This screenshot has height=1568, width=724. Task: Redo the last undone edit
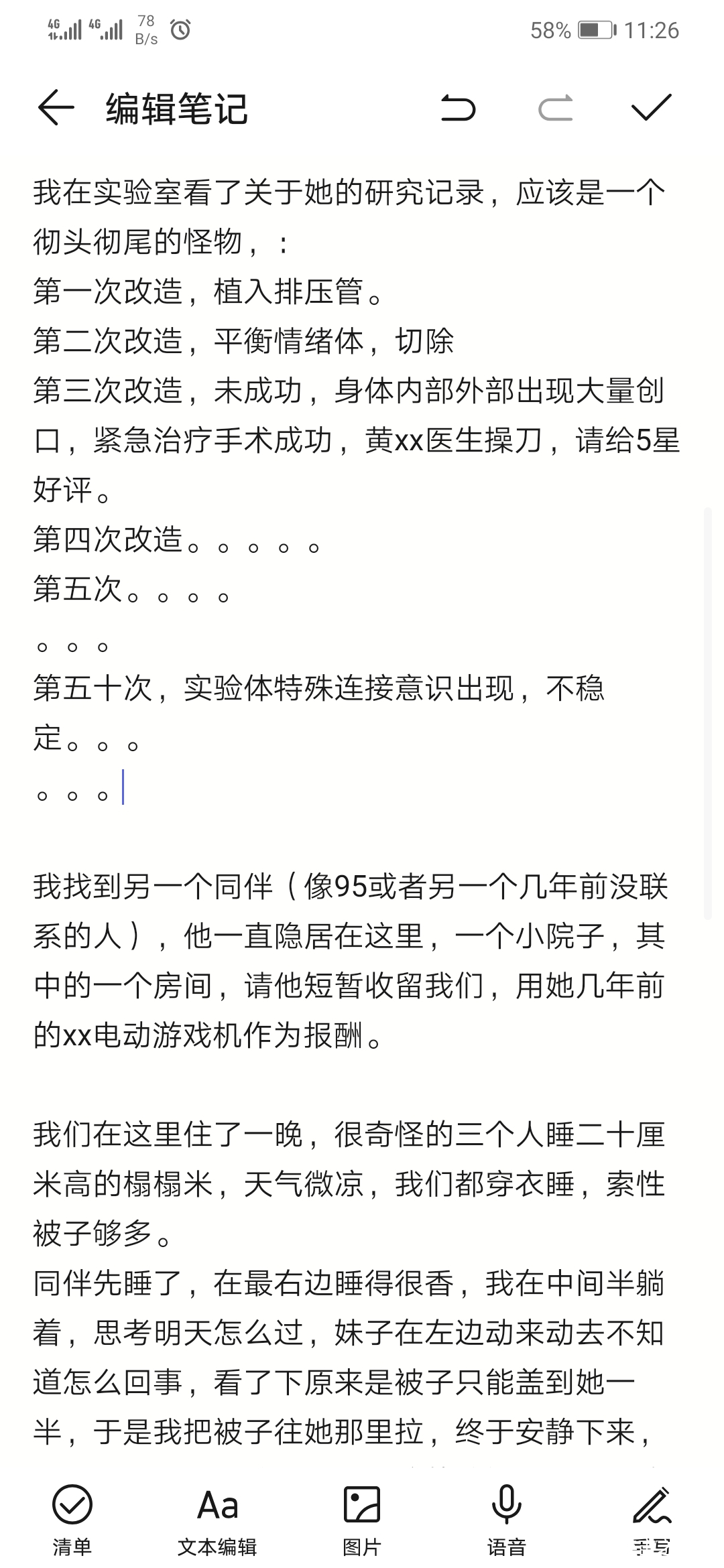coord(555,108)
